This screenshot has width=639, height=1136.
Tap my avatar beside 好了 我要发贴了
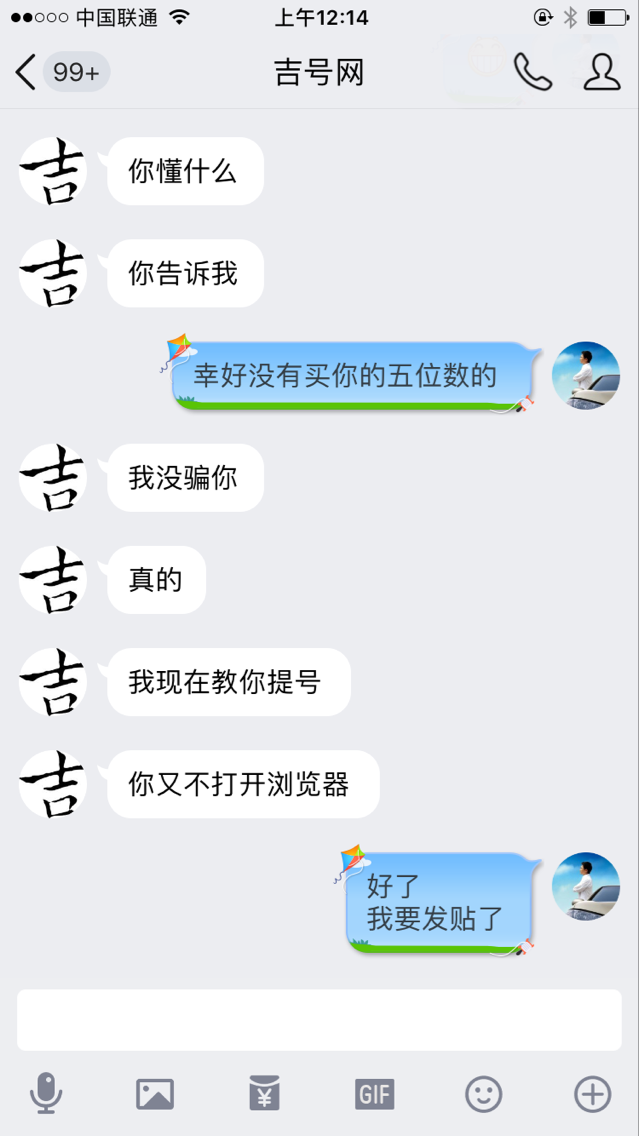coord(586,886)
